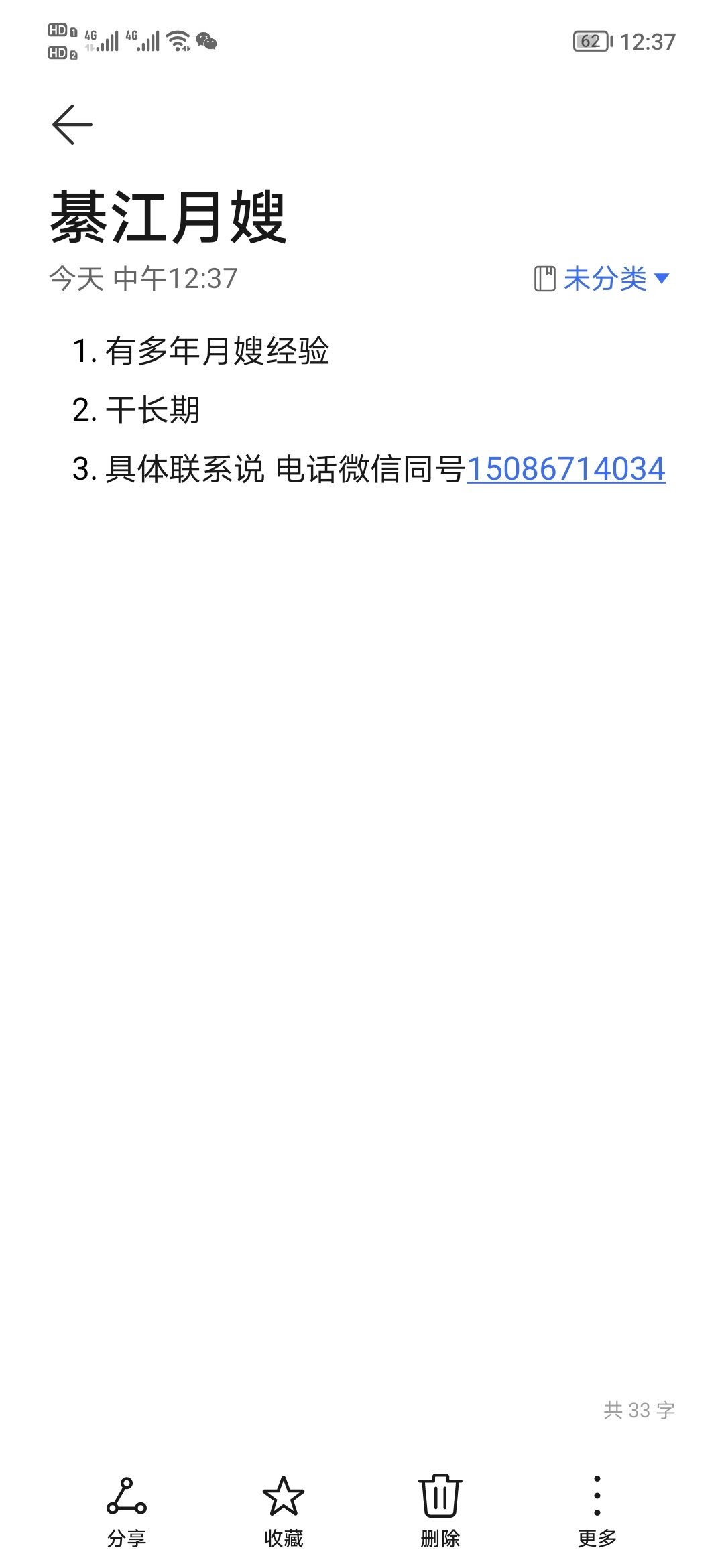Open the 未分类 category dropdown
724x1568 pixels.
pos(602,279)
